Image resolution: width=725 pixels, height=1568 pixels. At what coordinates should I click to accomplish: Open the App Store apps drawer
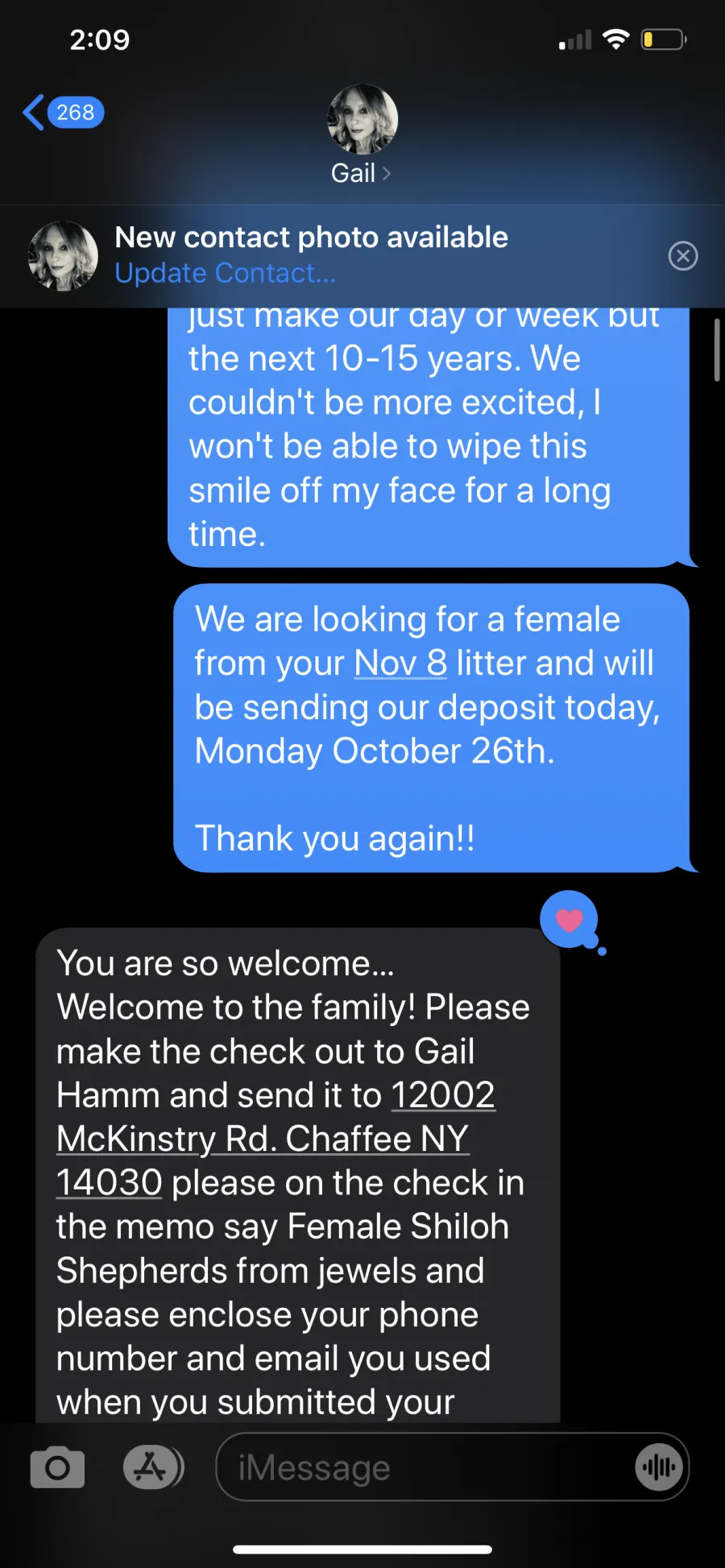[152, 1467]
